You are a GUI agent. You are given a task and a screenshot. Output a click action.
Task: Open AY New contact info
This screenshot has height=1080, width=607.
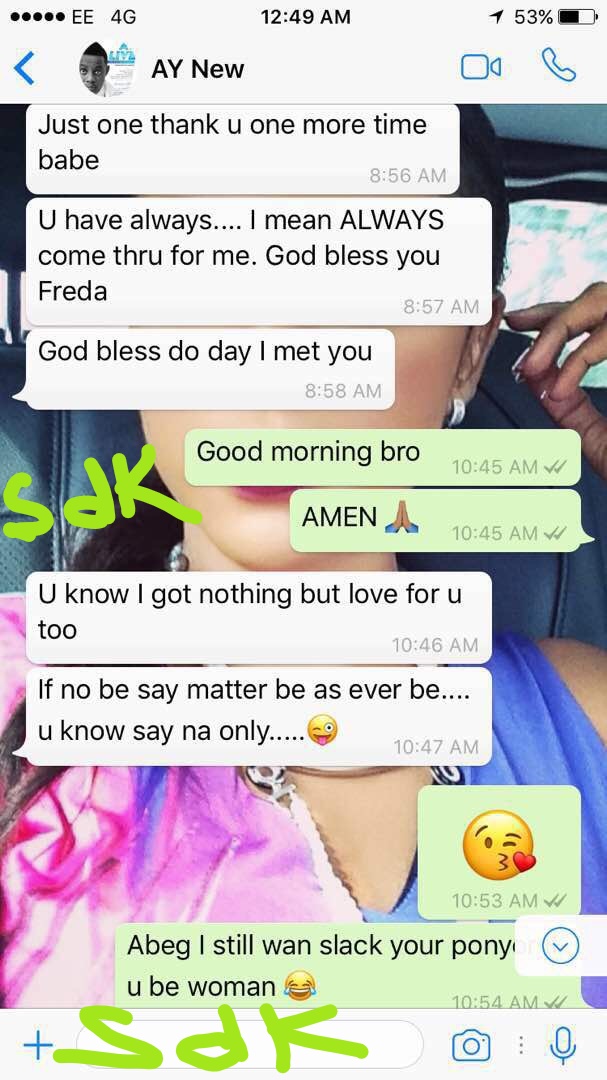pyautogui.click(x=197, y=69)
